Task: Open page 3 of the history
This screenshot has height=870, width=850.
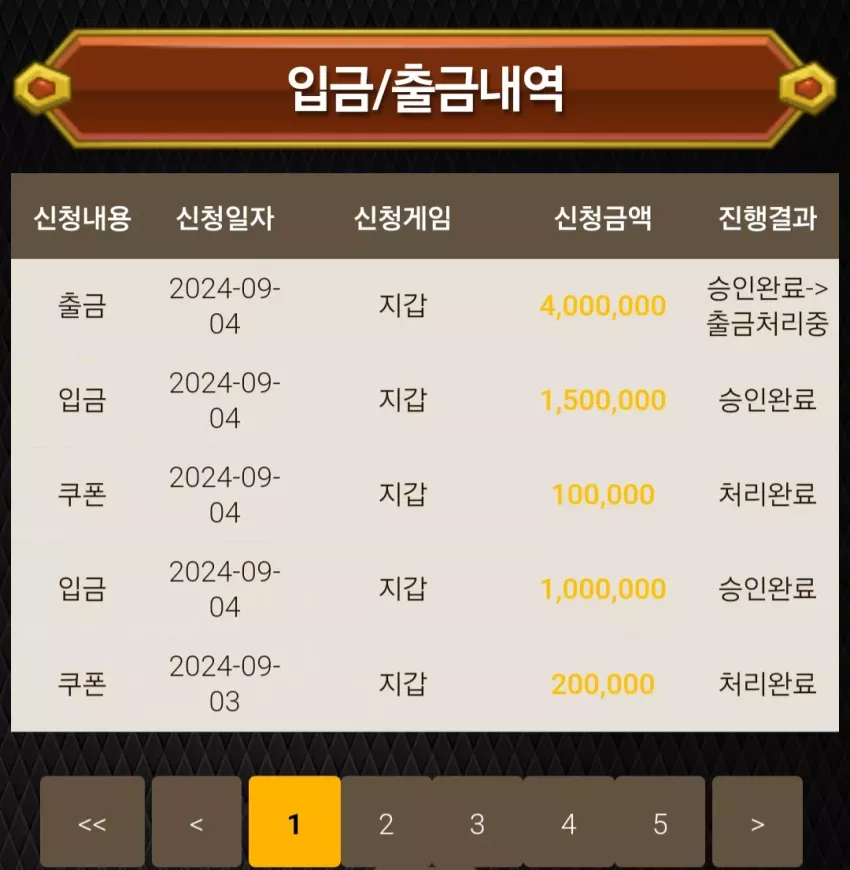Action: click(x=478, y=822)
